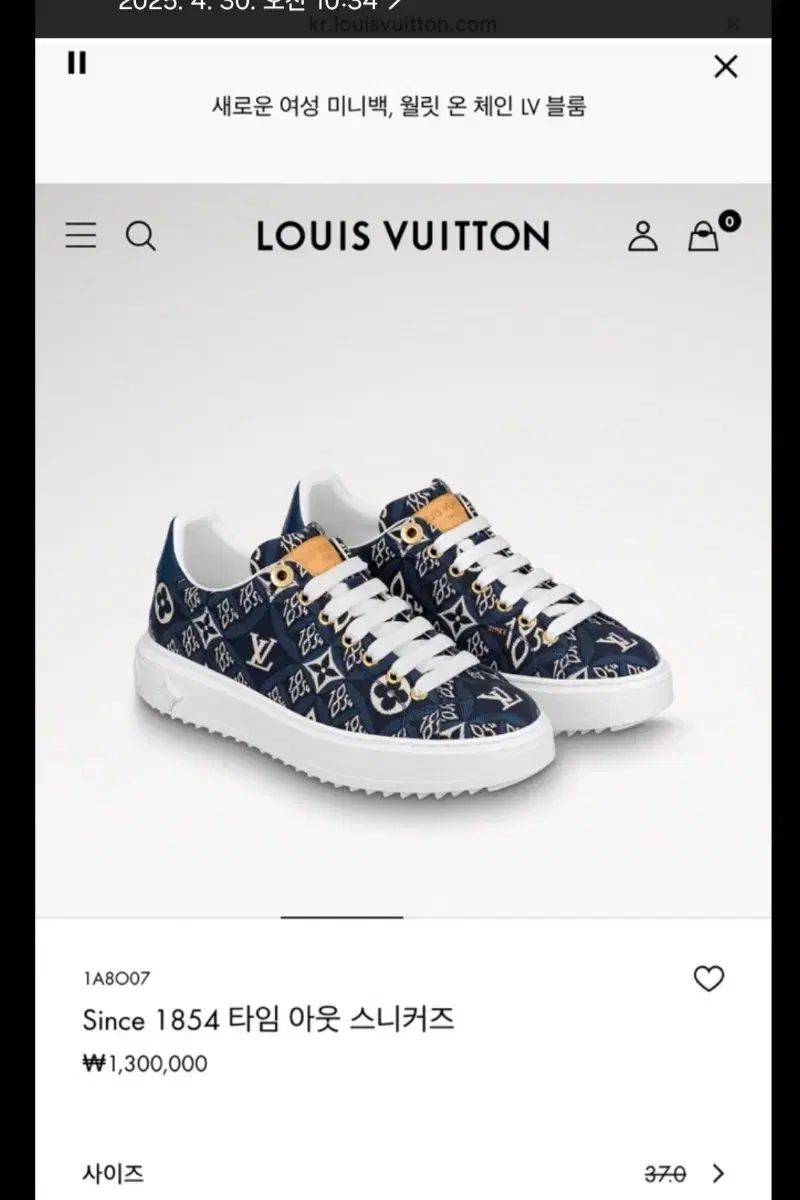This screenshot has height=1200, width=800.
Task: Pause the announcement banner rotation
Action: click(77, 63)
